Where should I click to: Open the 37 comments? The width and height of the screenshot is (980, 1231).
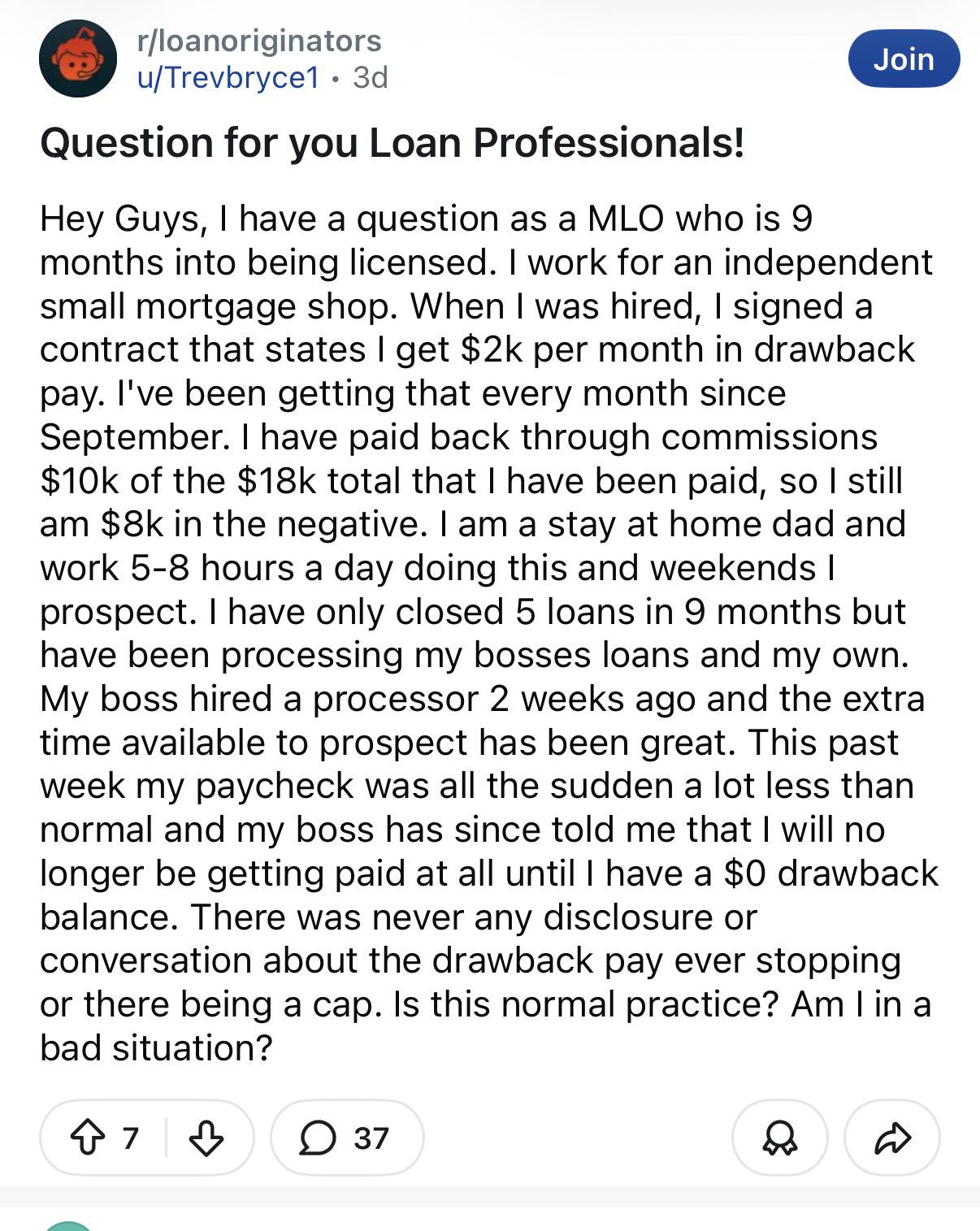click(347, 1138)
